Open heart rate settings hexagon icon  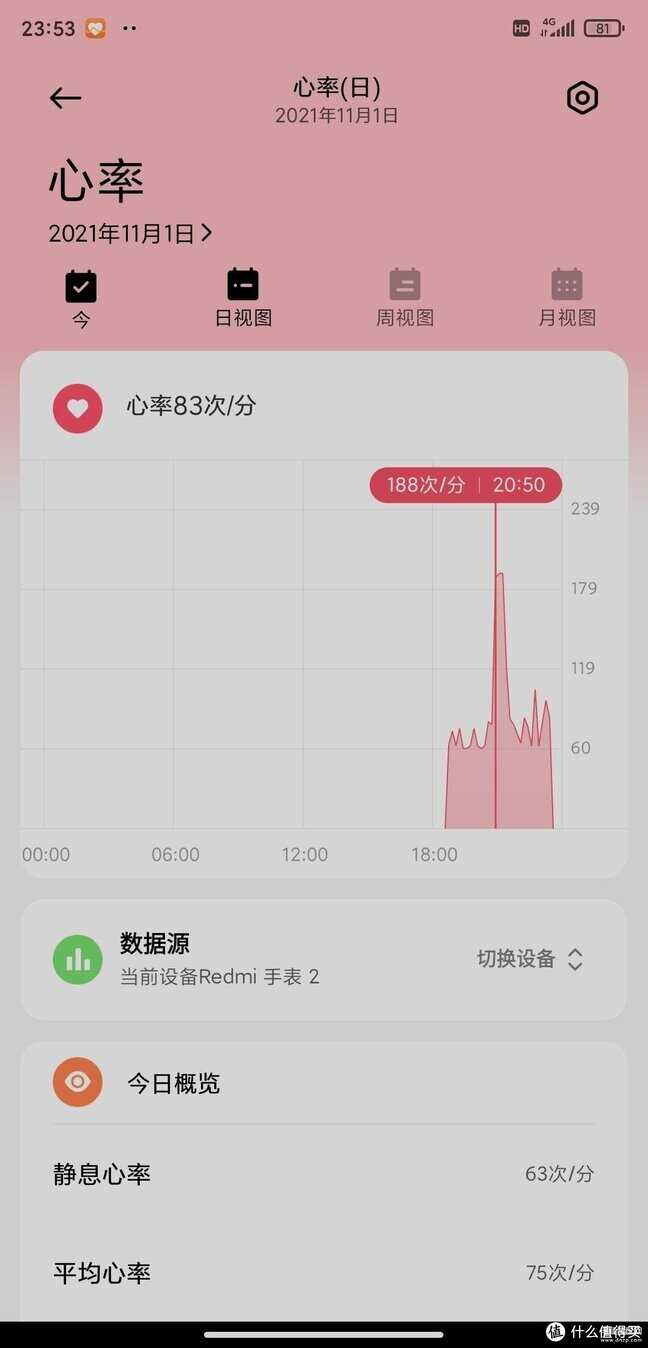[582, 98]
